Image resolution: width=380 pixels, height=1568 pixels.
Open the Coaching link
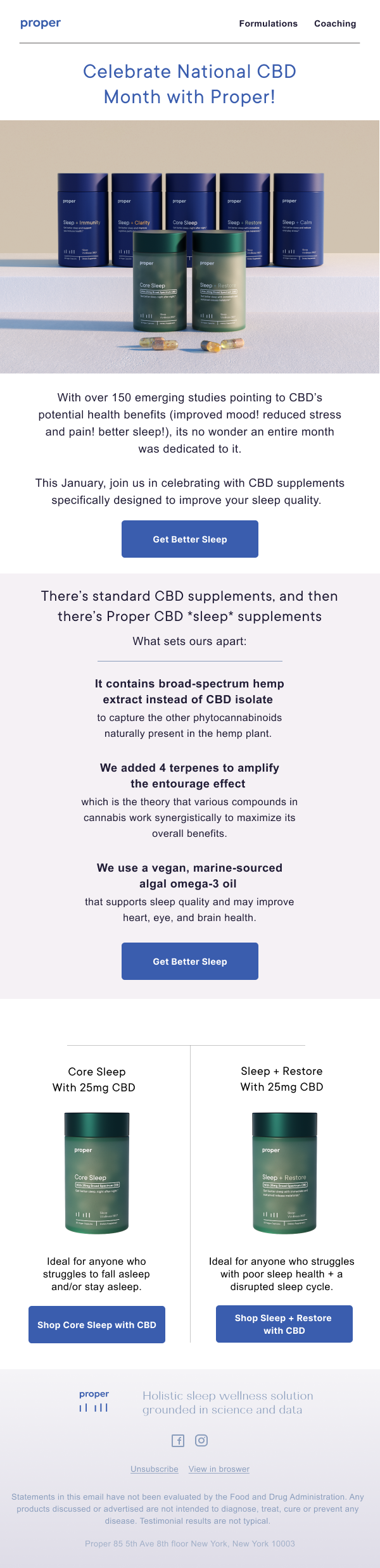335,23
